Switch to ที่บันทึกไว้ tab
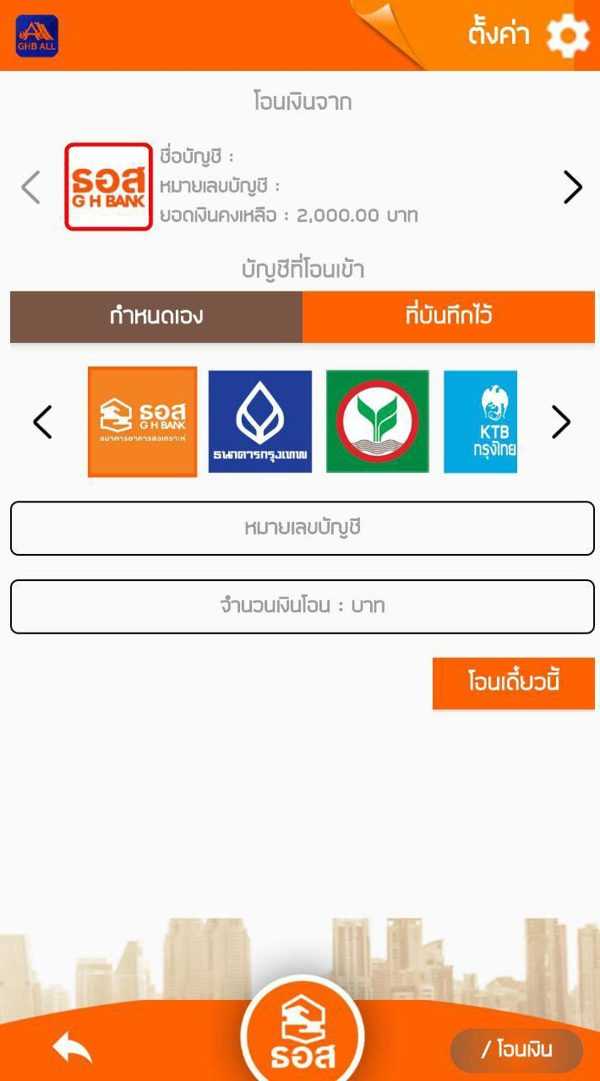600x1081 pixels. 448,317
